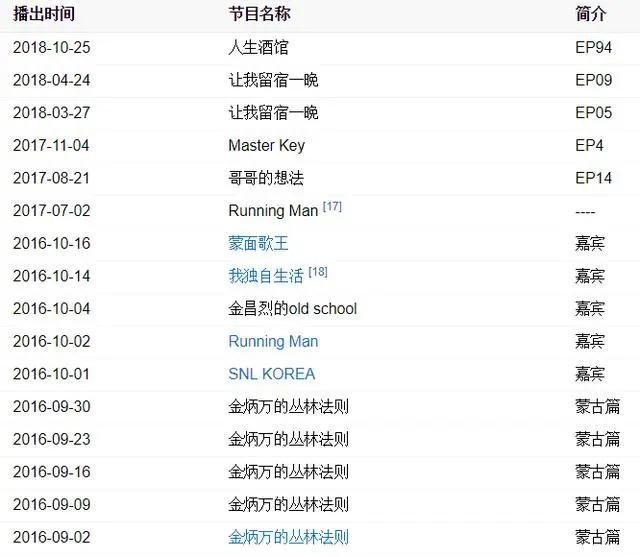Open the Running Man link dated 2016-10-02
The width and height of the screenshot is (640, 557).
[273, 341]
